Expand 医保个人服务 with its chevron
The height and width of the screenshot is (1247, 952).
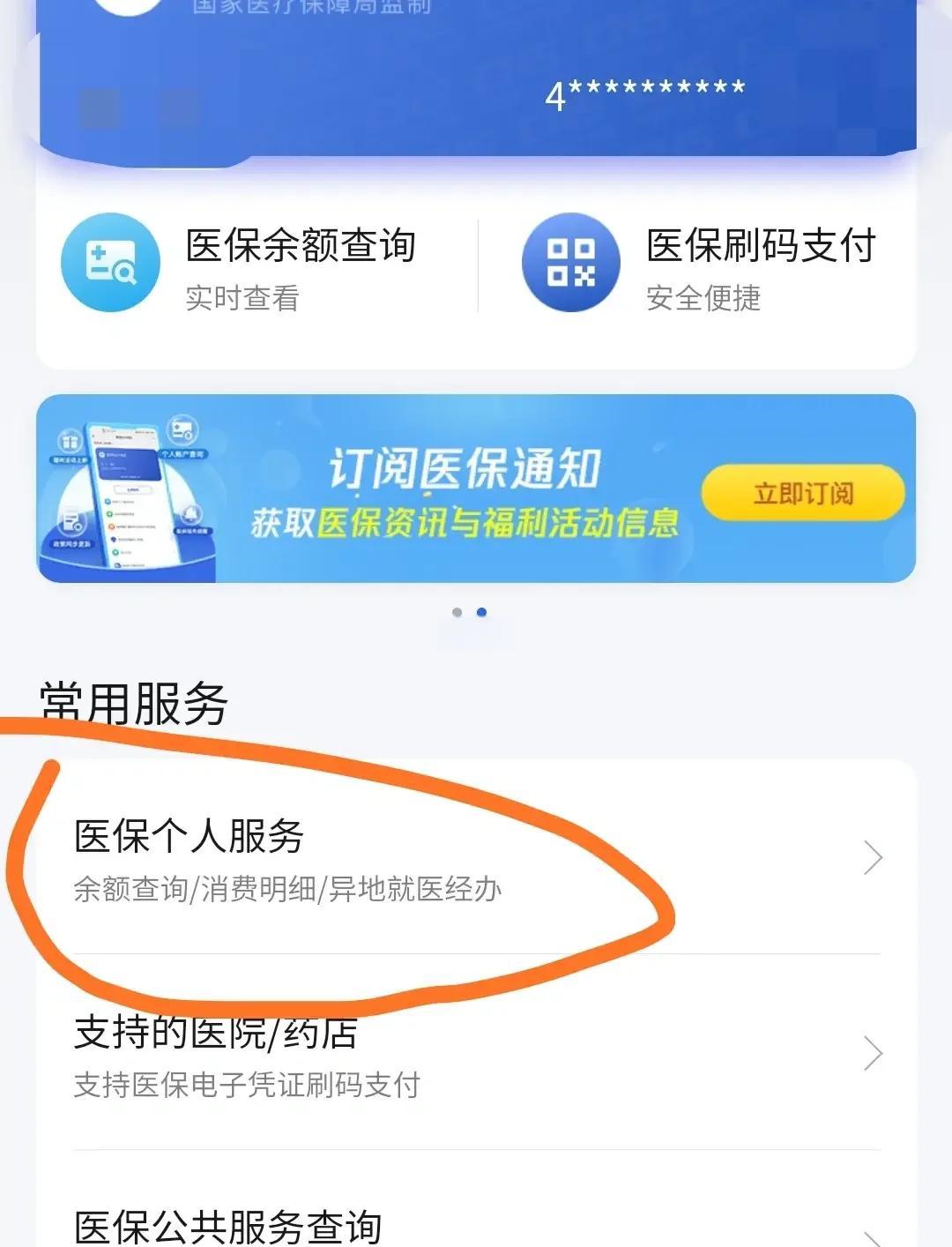pyautogui.click(x=872, y=856)
